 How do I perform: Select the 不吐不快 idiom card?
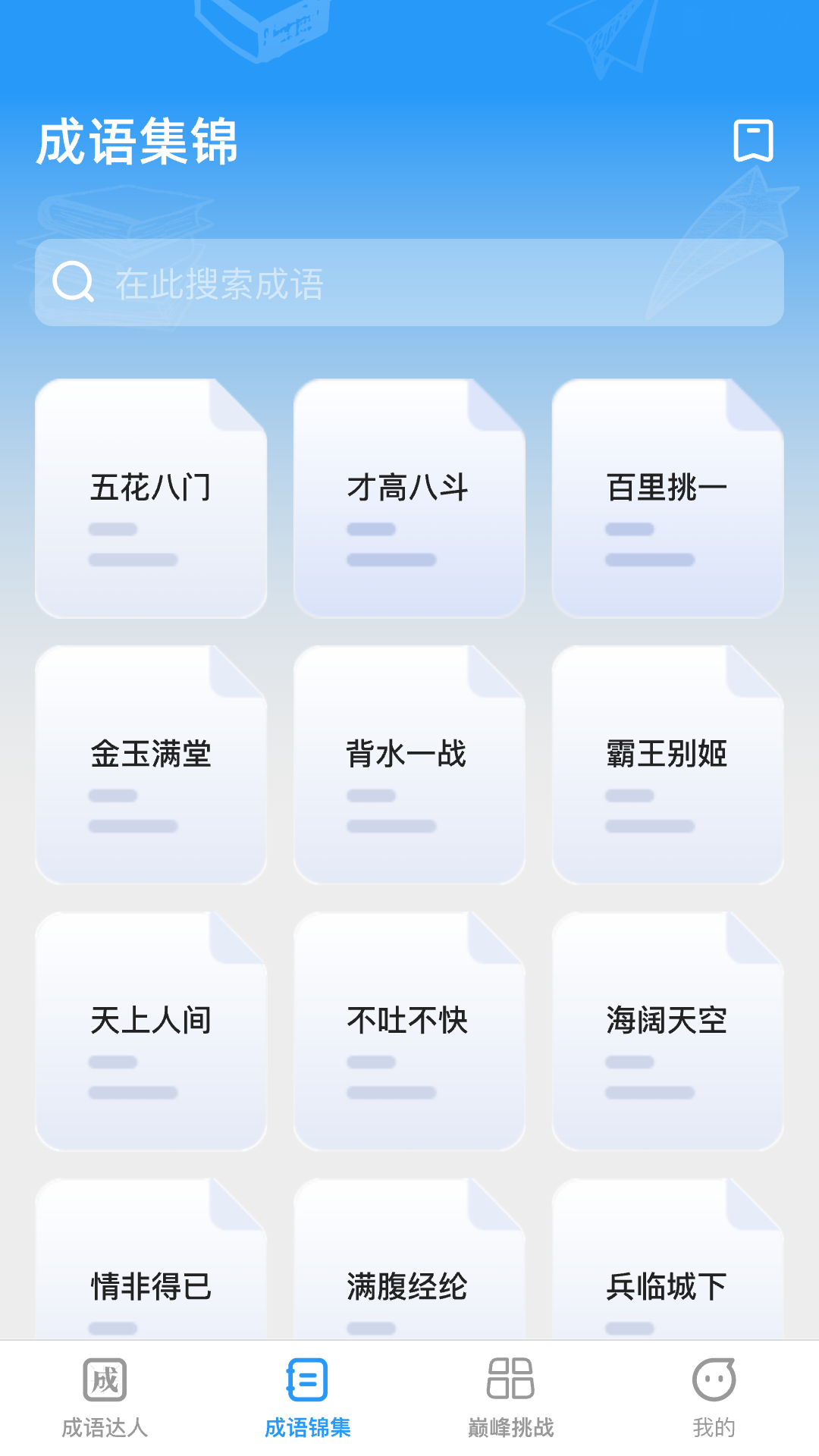pyautogui.click(x=409, y=1031)
